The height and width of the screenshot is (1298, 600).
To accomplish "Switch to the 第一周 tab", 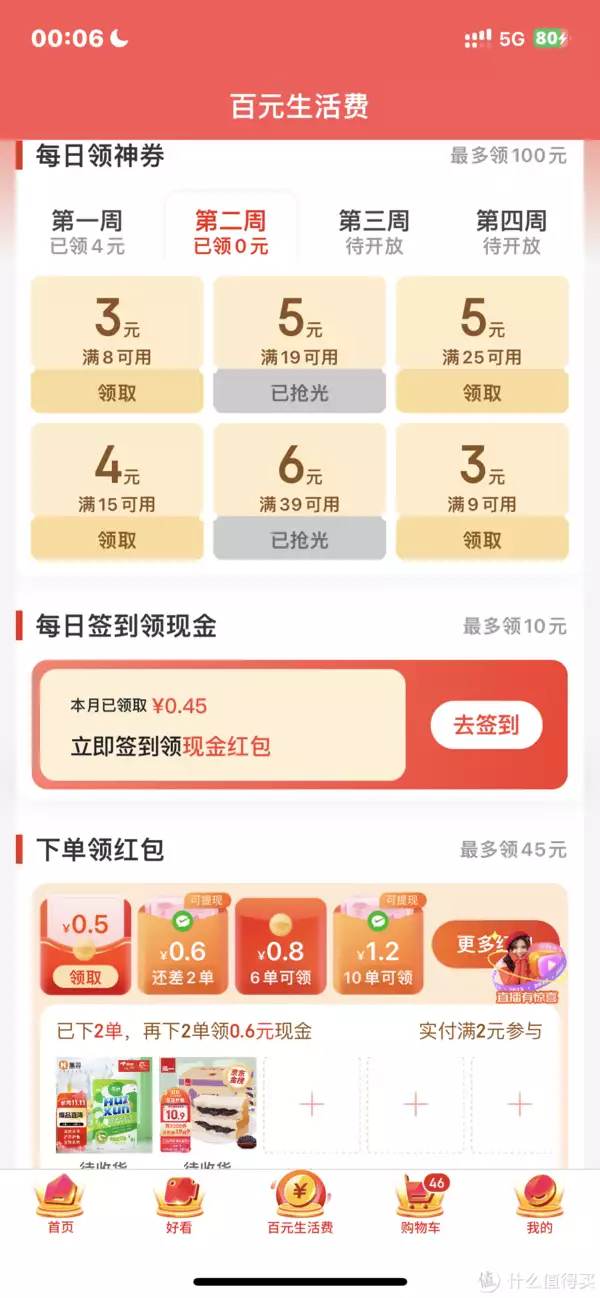I will 87,231.
